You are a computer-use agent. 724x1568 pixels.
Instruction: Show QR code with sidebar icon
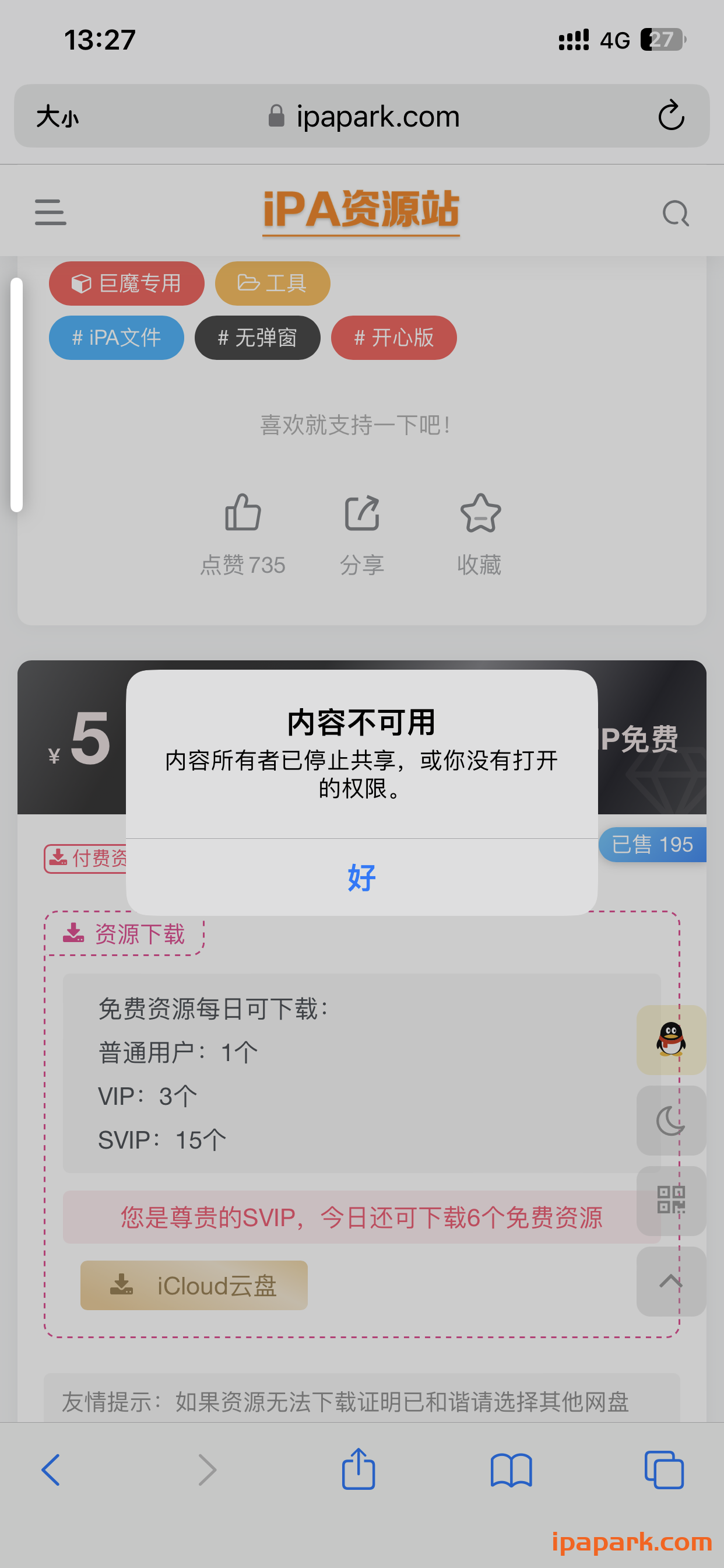(671, 1200)
